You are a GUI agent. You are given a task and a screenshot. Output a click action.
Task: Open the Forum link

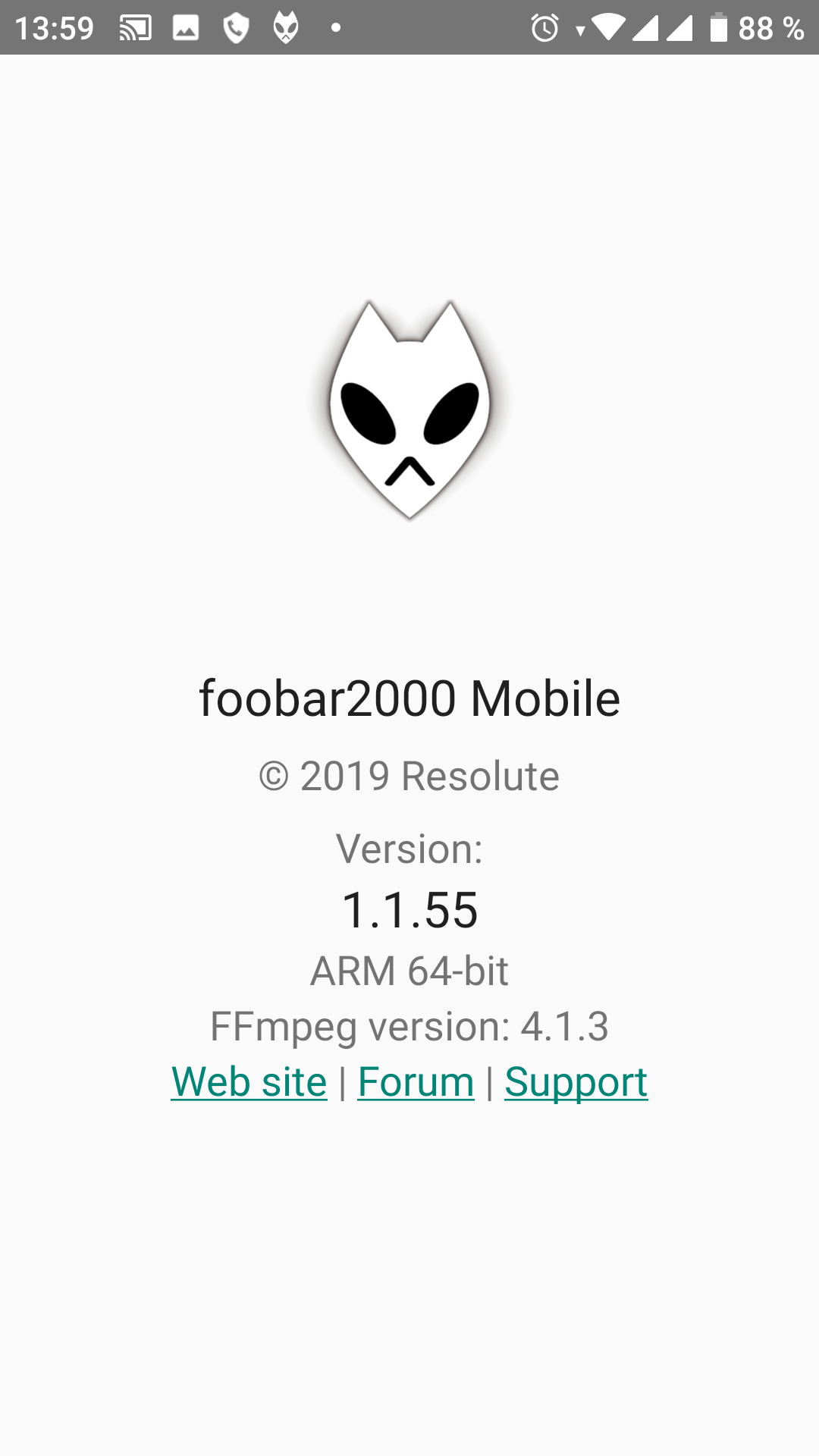[x=416, y=1081]
